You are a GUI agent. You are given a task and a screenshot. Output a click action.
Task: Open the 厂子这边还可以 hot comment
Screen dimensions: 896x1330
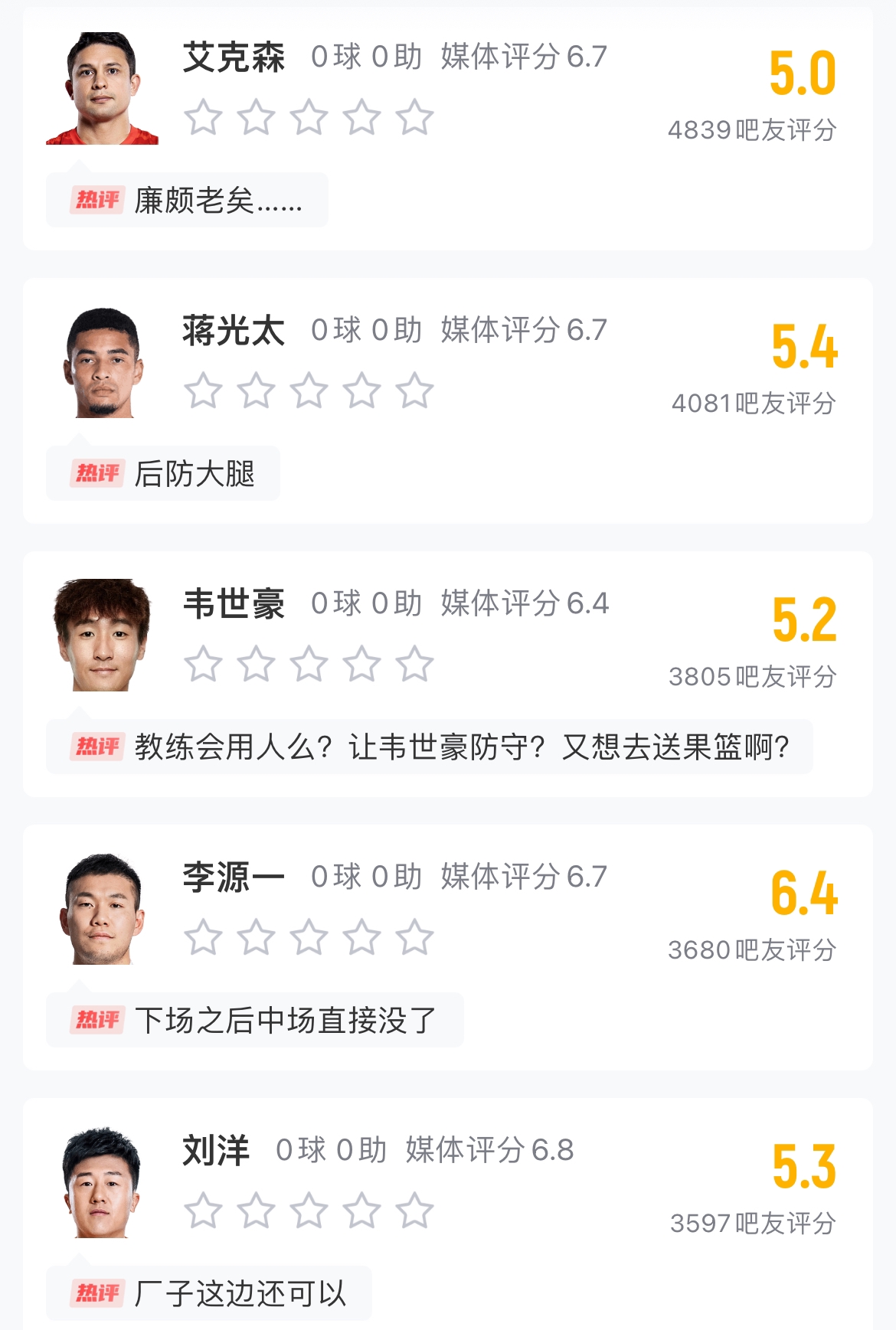click(x=209, y=1294)
